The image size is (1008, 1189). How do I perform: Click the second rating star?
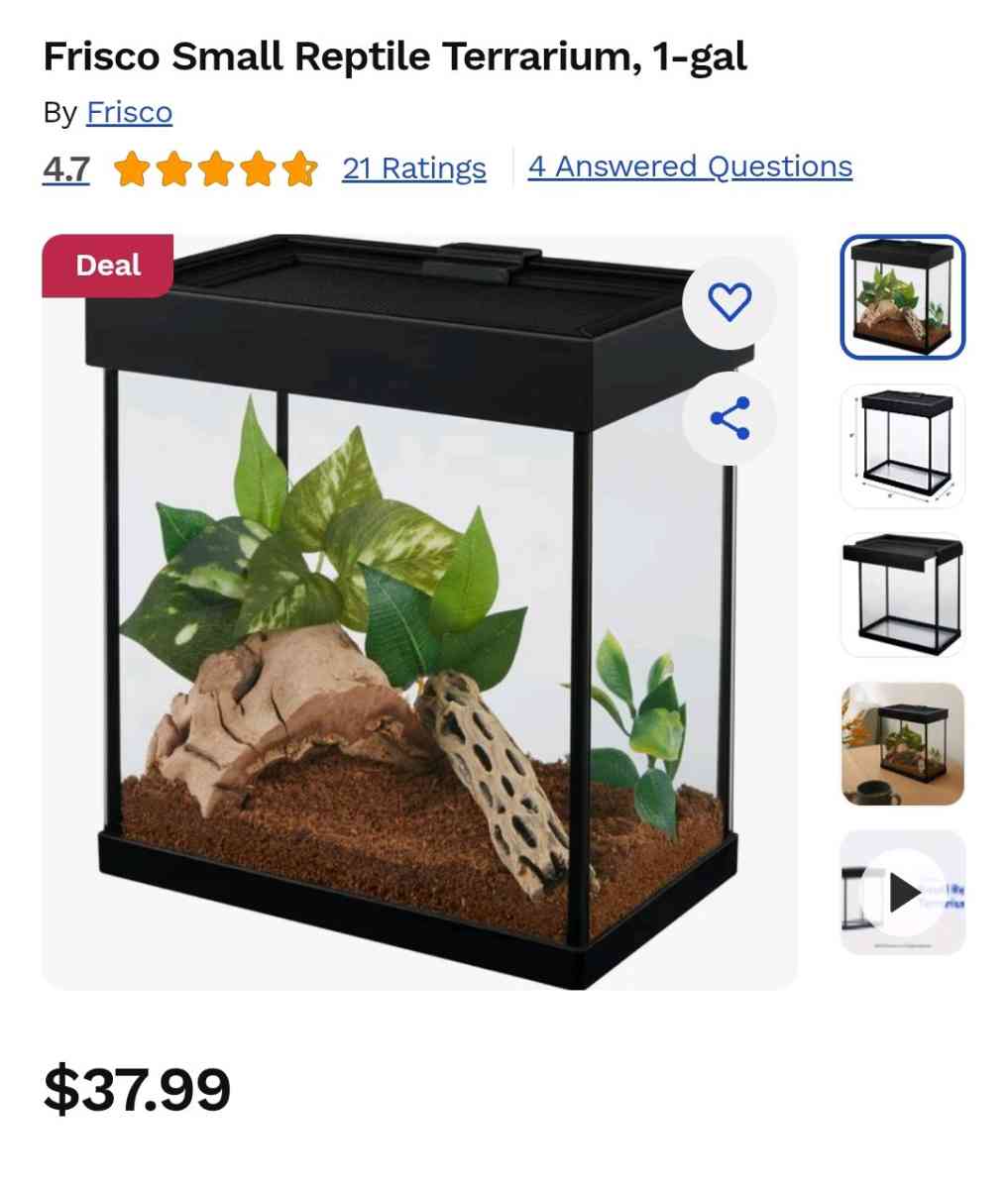(x=173, y=168)
